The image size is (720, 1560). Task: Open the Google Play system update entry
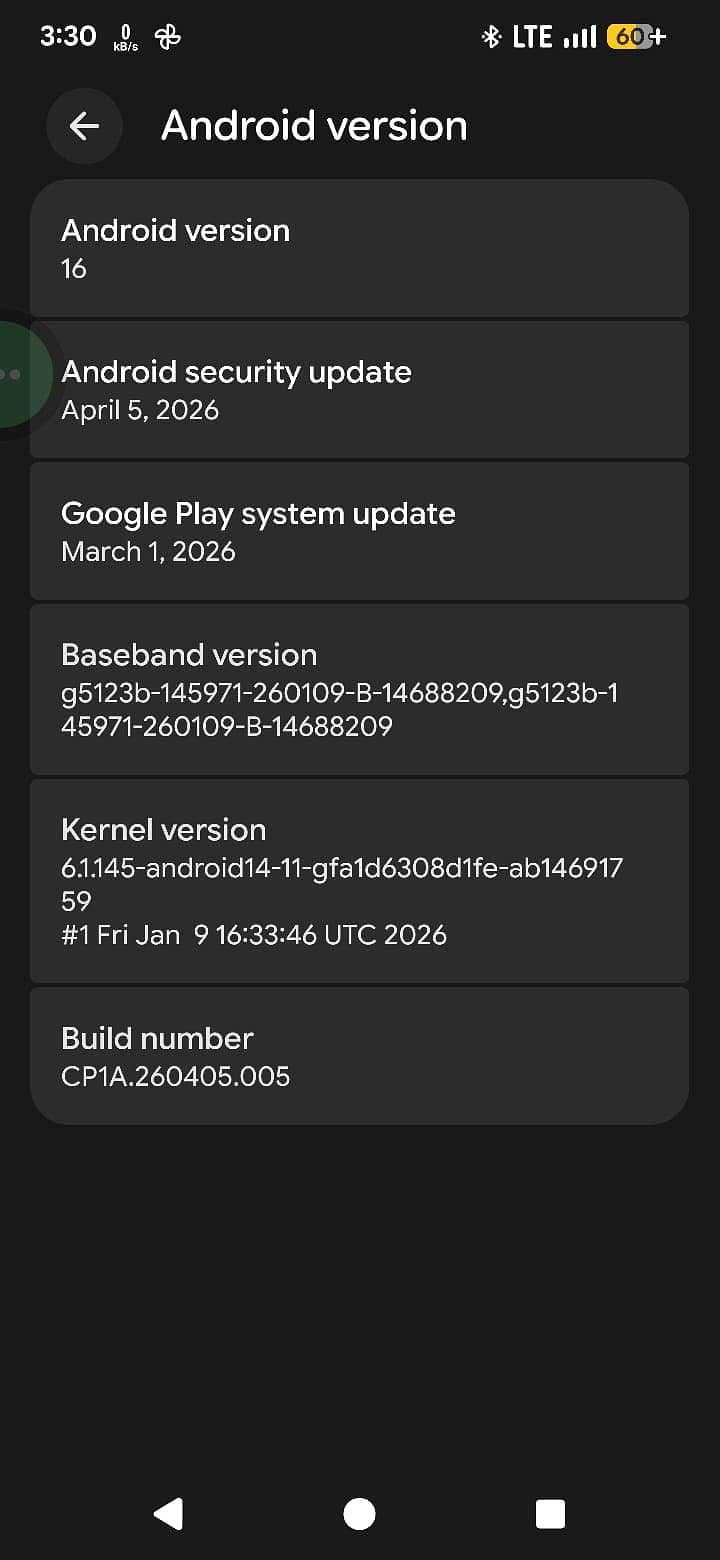(359, 531)
